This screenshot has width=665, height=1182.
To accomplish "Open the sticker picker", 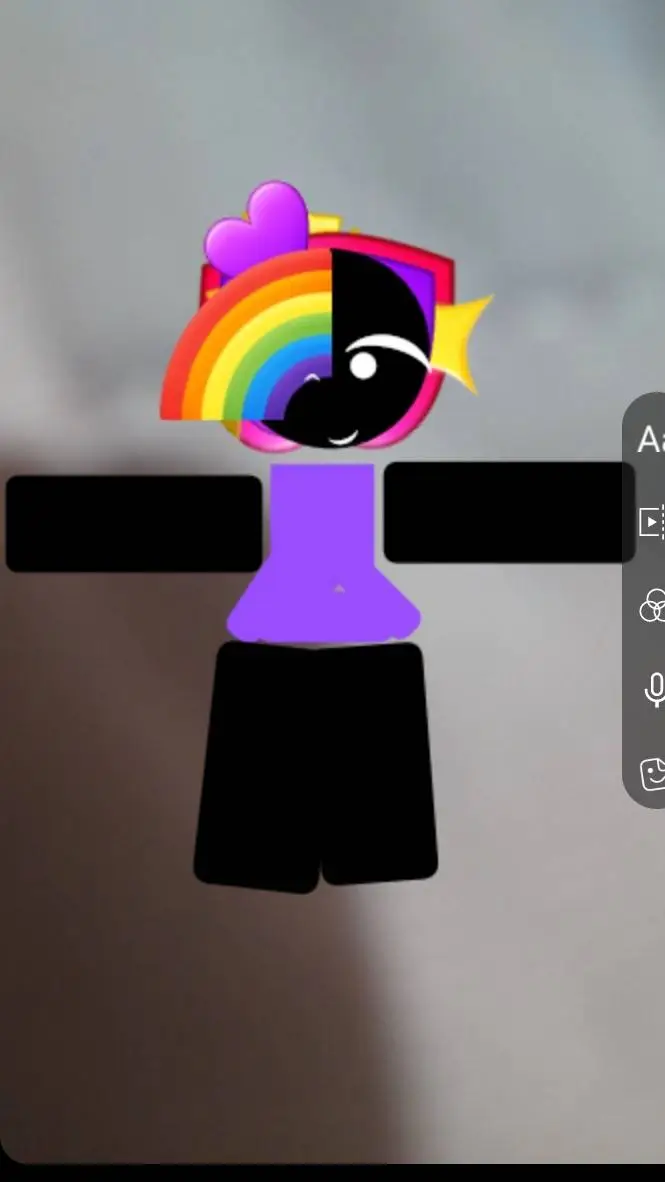I will tap(653, 772).
